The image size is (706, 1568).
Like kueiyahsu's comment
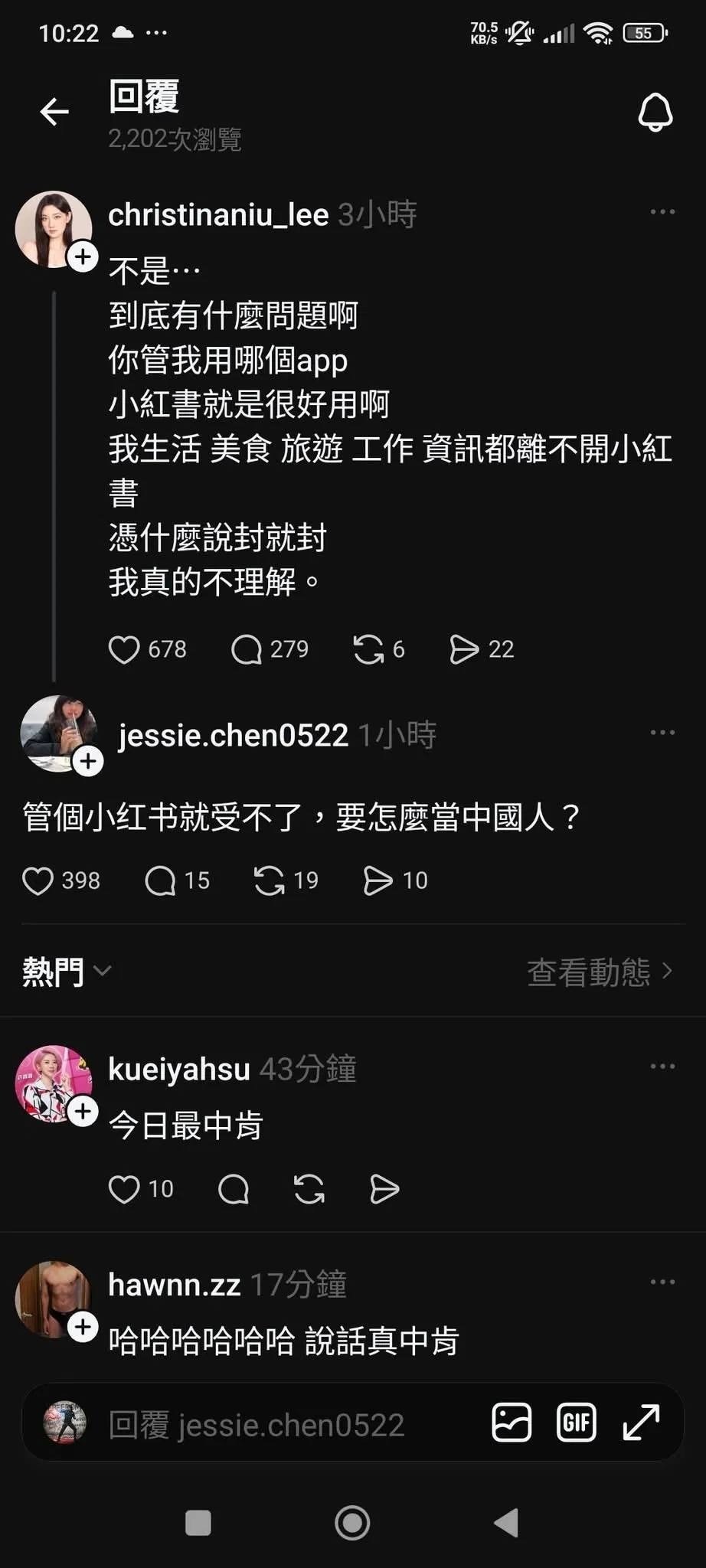pos(124,1189)
